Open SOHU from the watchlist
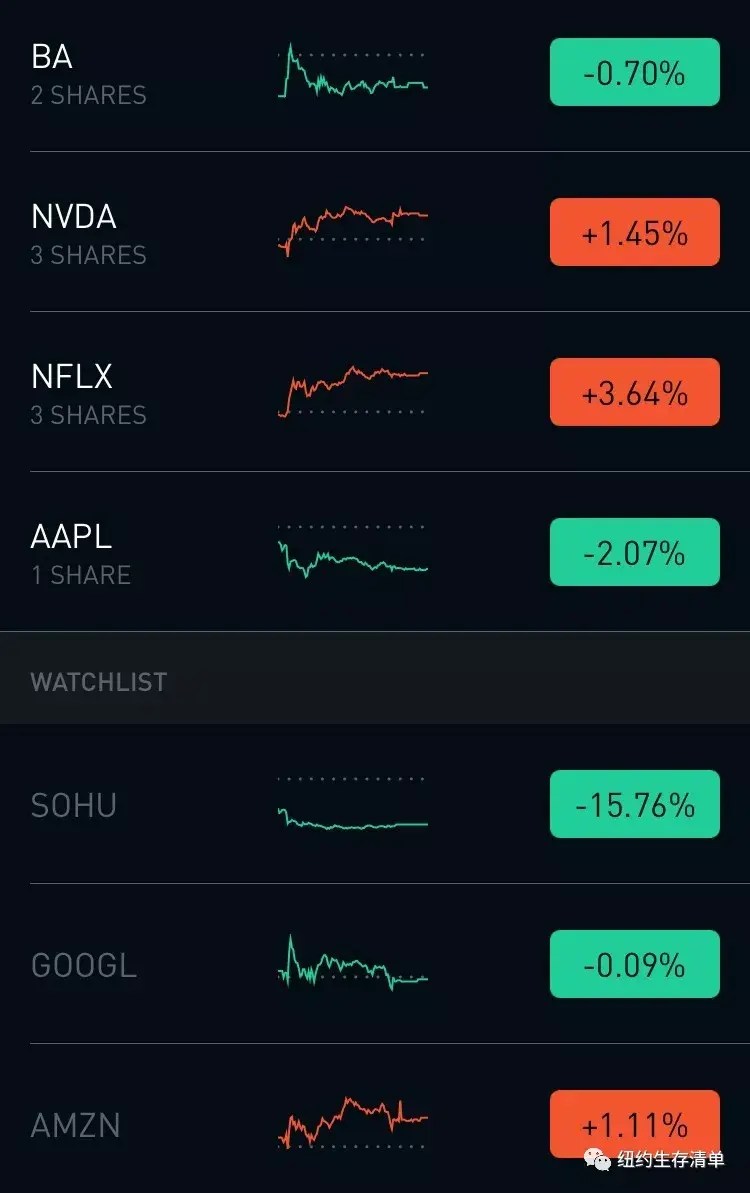Image resolution: width=750 pixels, height=1193 pixels. tap(375, 804)
